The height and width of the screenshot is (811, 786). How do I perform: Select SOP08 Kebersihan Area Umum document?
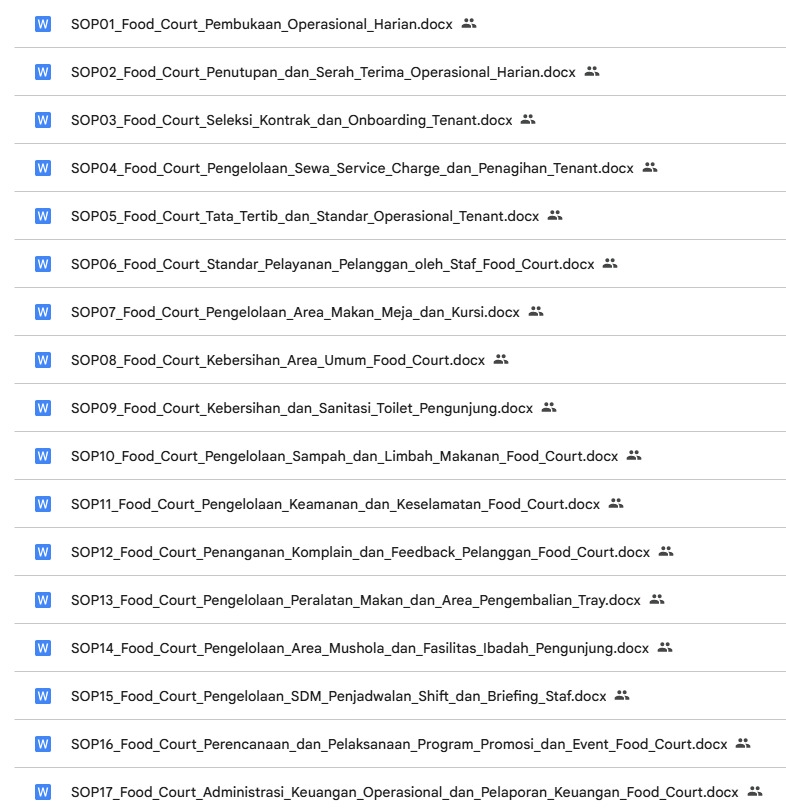point(278,360)
